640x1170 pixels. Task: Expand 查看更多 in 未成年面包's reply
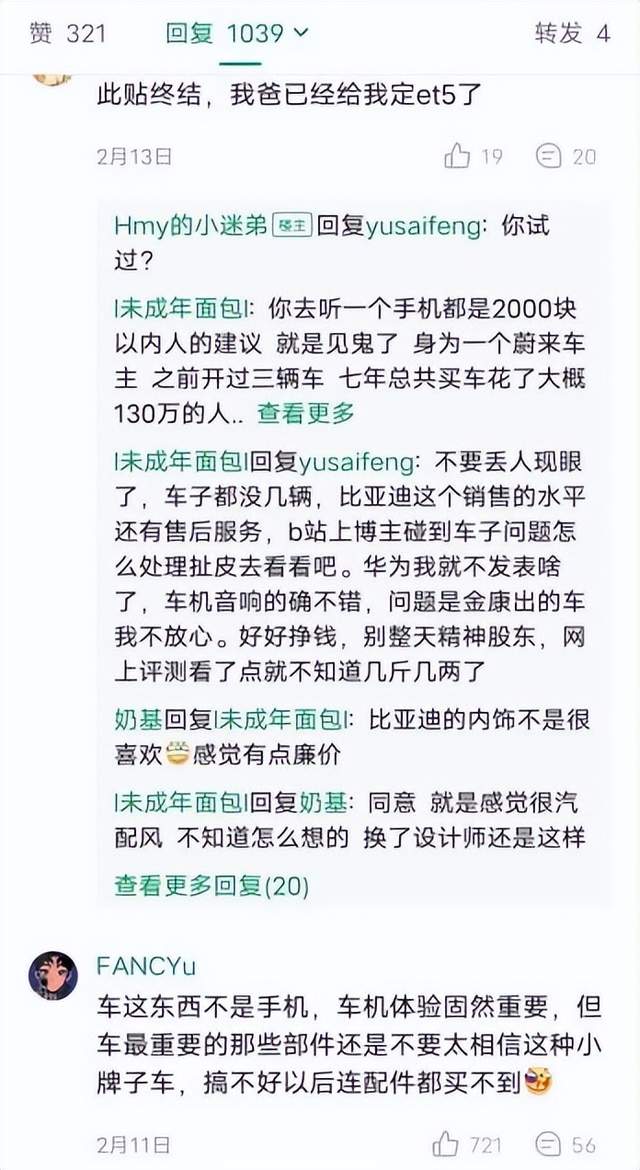click(306, 412)
